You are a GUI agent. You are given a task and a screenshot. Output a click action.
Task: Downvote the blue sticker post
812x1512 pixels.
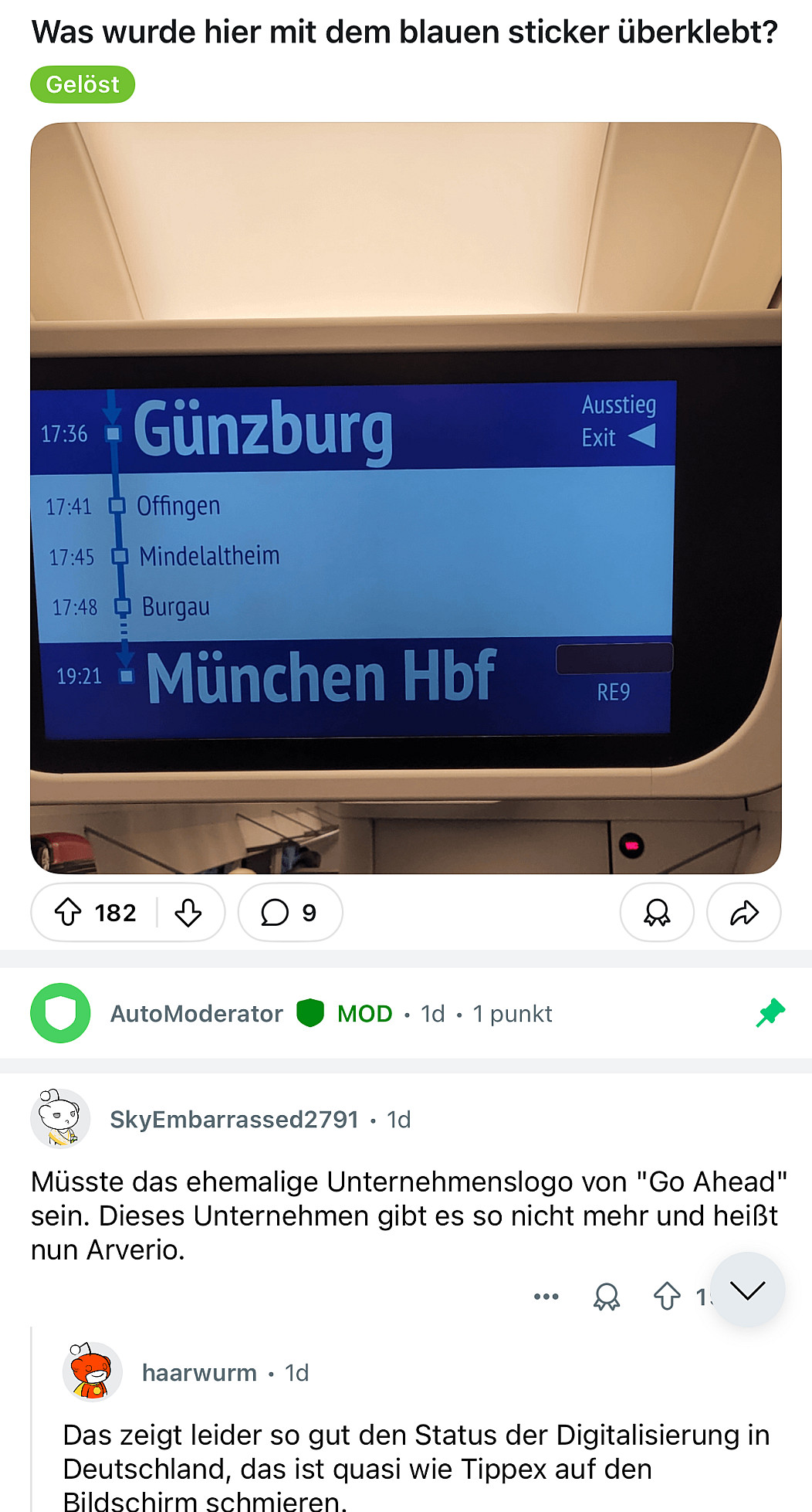(188, 912)
